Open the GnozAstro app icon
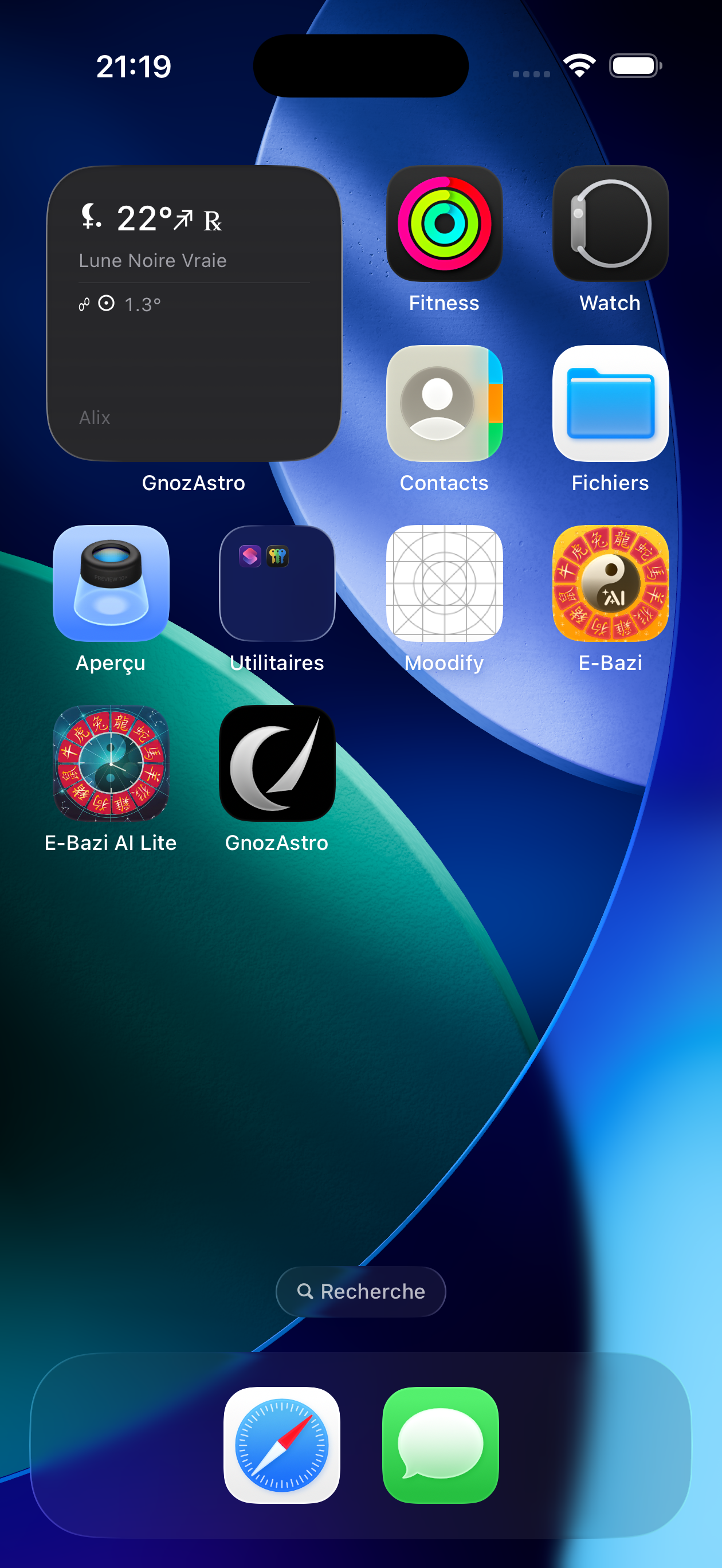This screenshot has width=722, height=1568. (277, 763)
